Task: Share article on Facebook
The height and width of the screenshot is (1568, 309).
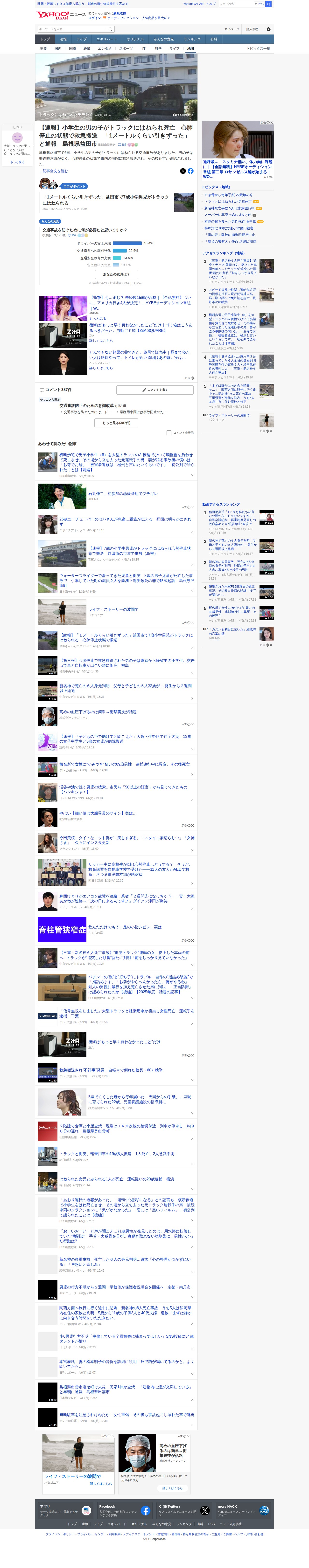Action: click(x=191, y=171)
